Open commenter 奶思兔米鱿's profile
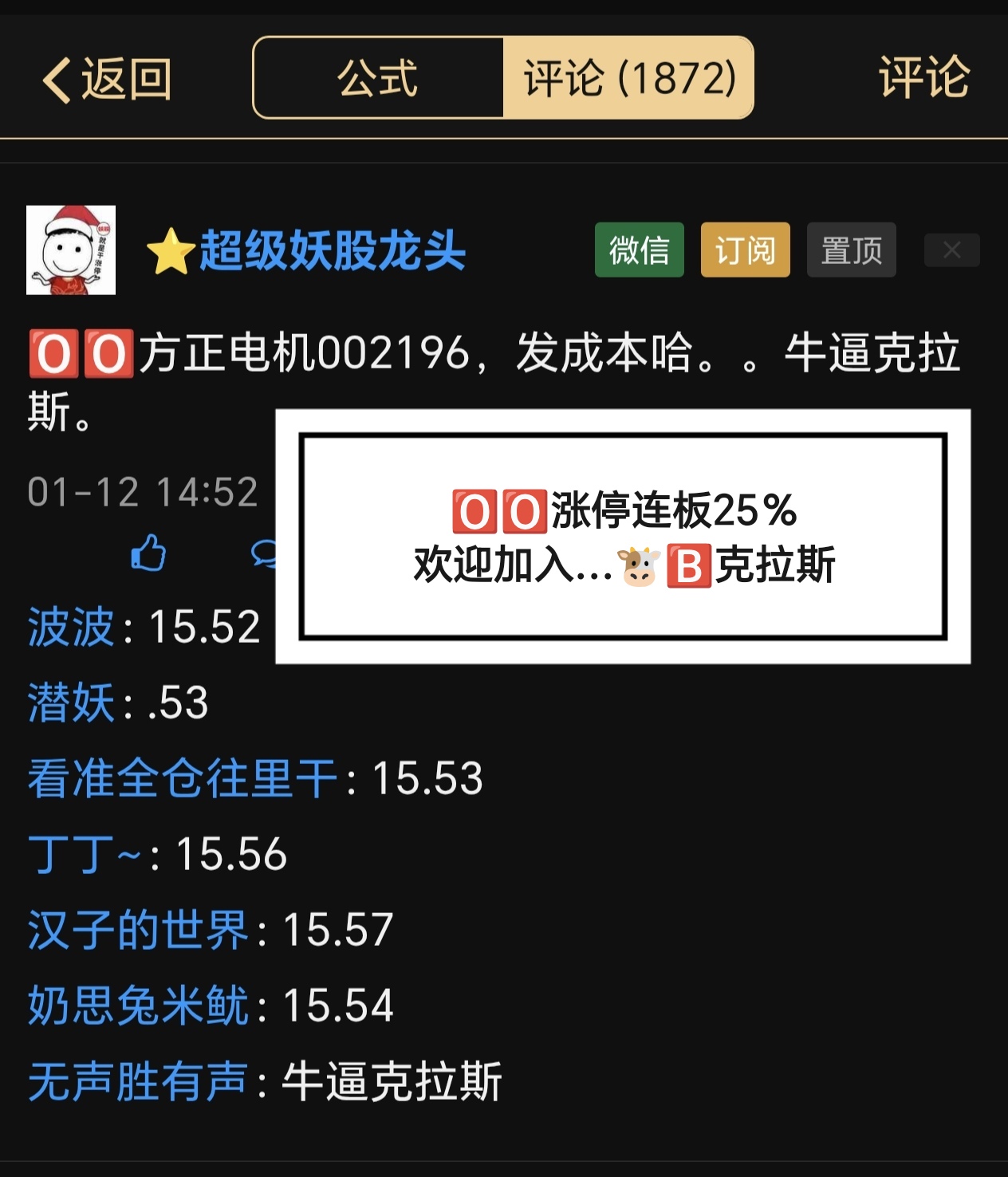This screenshot has height=1177, width=1008. tap(138, 1006)
